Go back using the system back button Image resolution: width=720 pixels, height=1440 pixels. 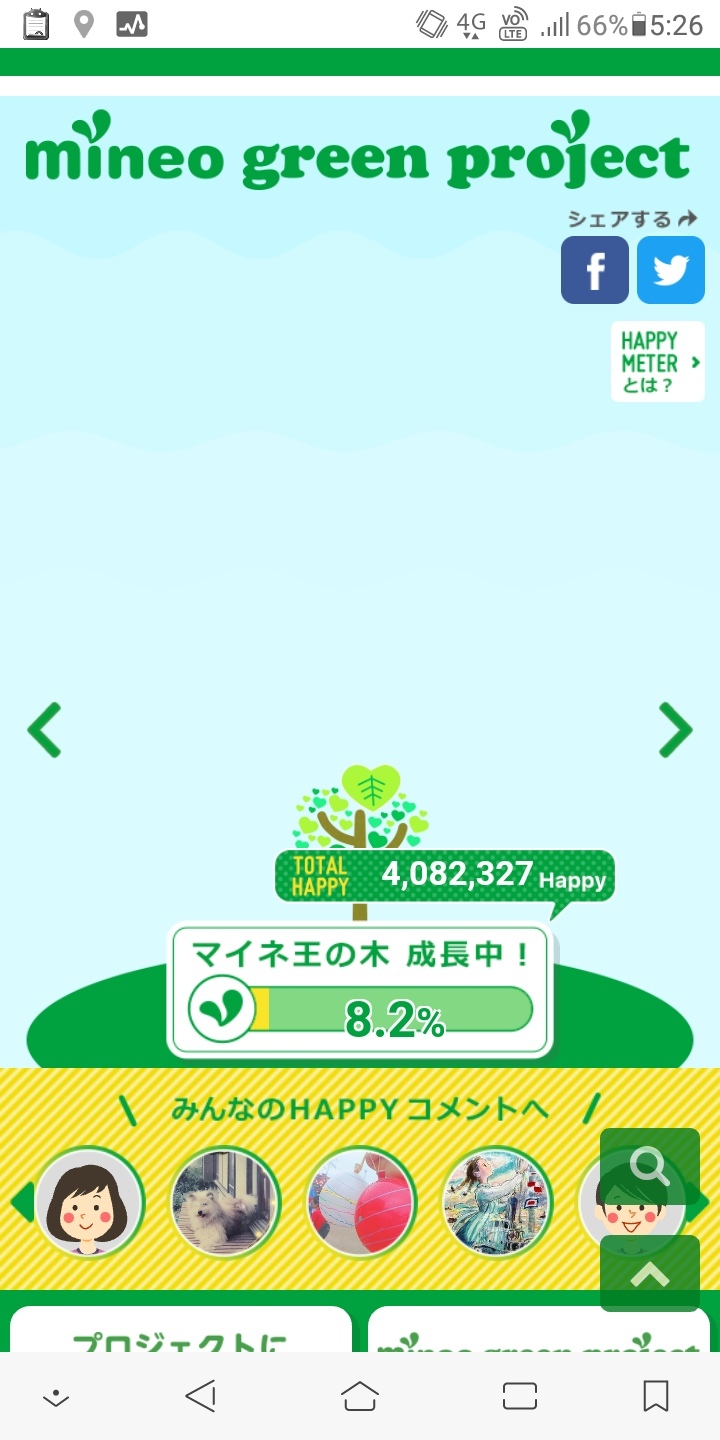[x=201, y=1396]
